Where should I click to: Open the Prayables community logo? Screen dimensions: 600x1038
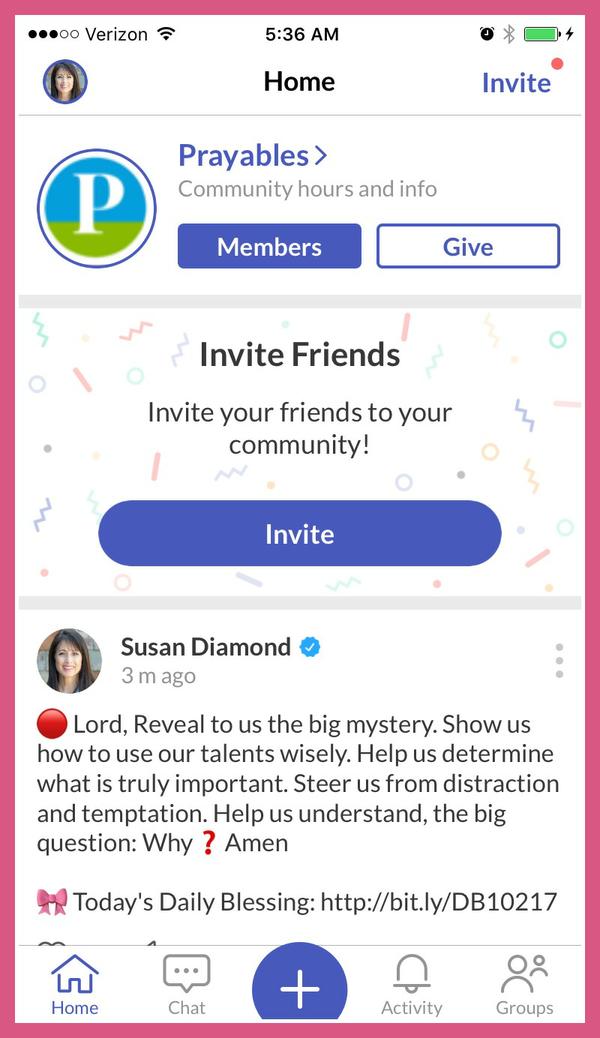[x=97, y=209]
